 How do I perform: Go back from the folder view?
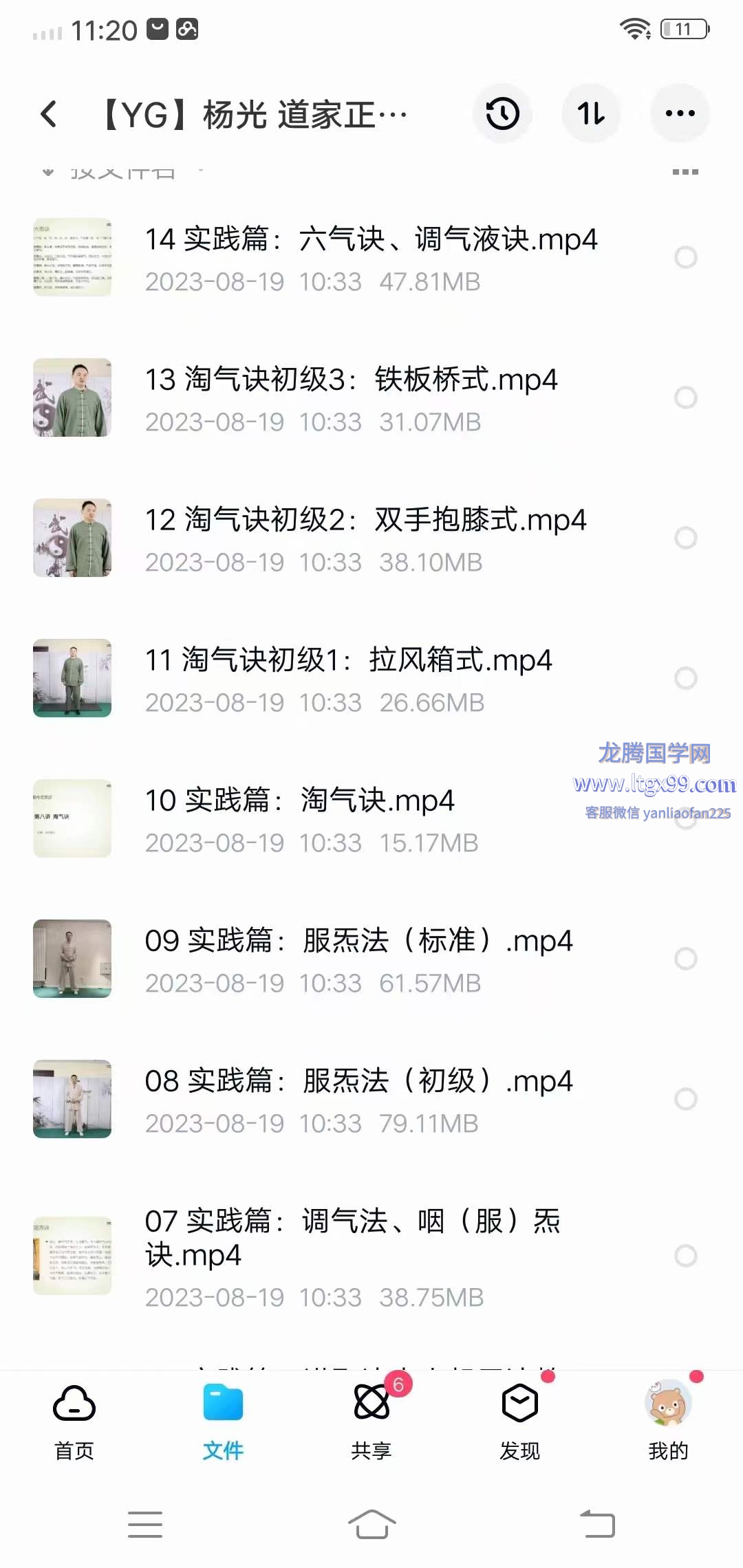[x=49, y=114]
